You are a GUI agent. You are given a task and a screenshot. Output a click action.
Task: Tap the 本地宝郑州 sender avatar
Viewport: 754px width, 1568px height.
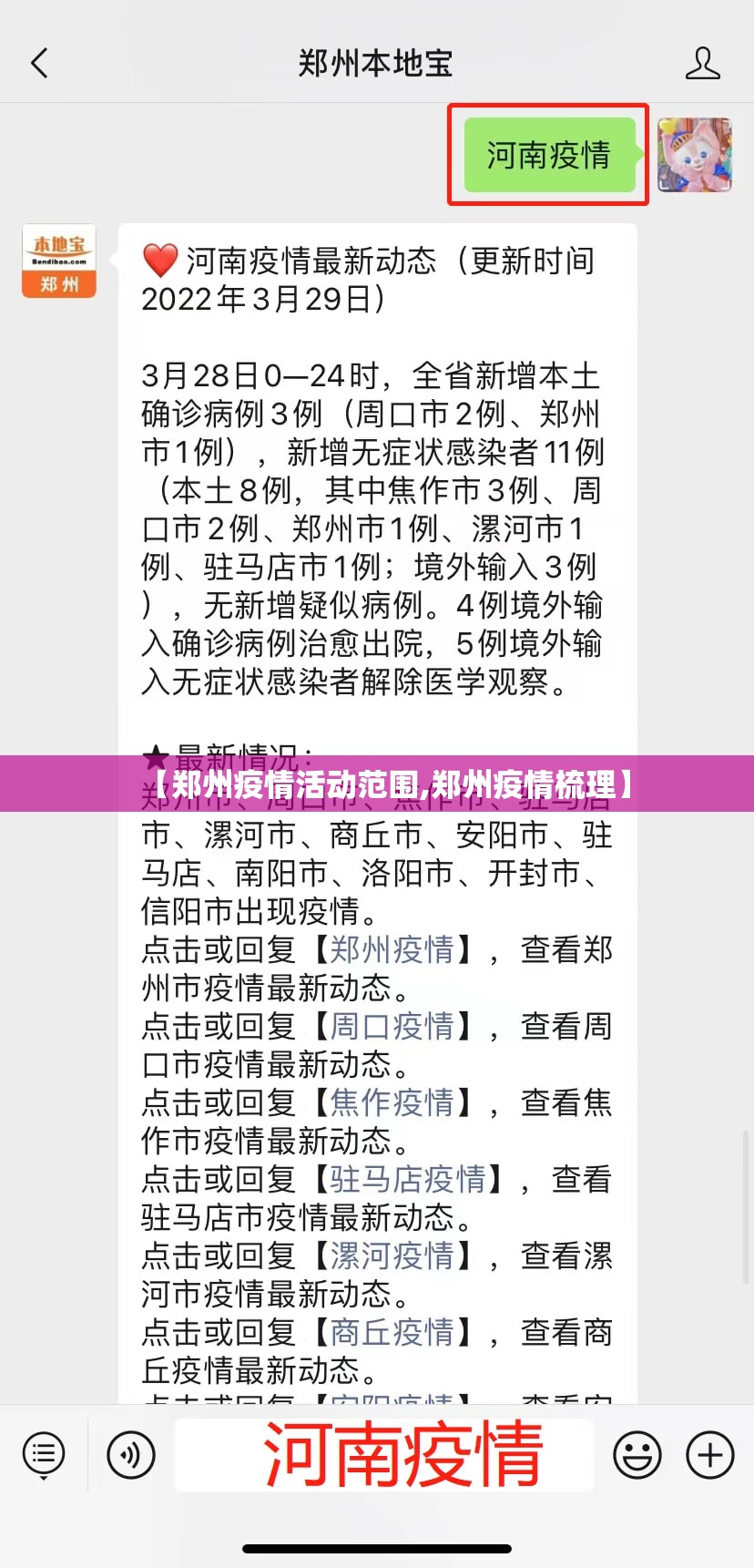[59, 261]
